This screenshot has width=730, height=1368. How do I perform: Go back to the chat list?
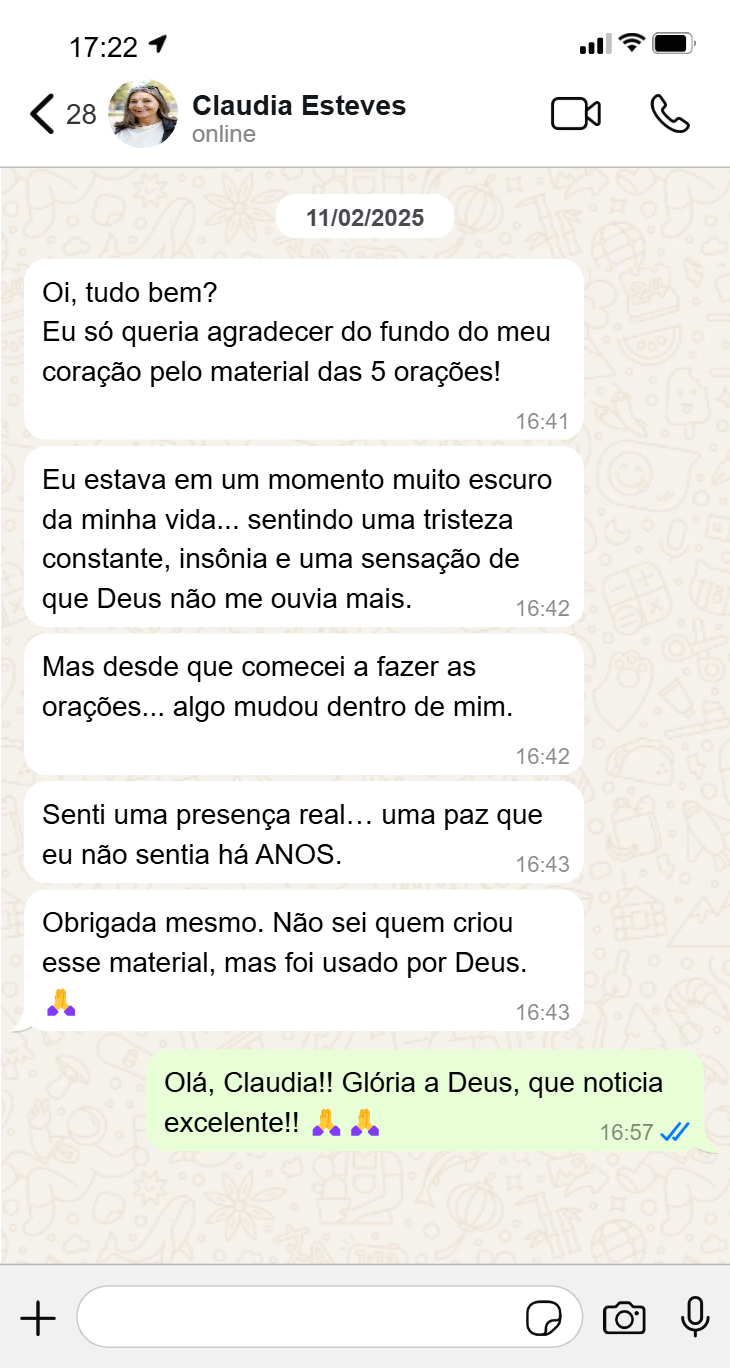pyautogui.click(x=42, y=114)
